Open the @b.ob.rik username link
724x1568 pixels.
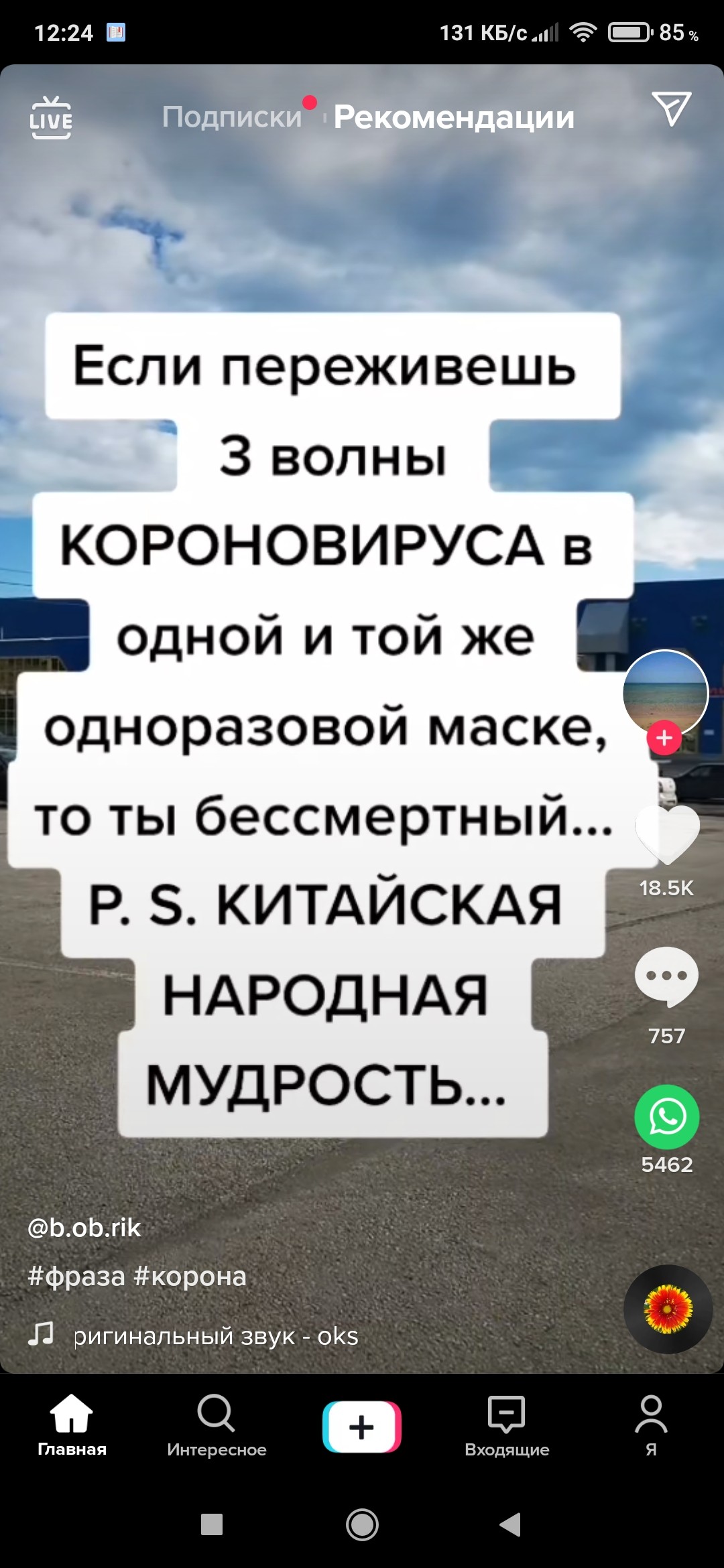[x=84, y=1228]
